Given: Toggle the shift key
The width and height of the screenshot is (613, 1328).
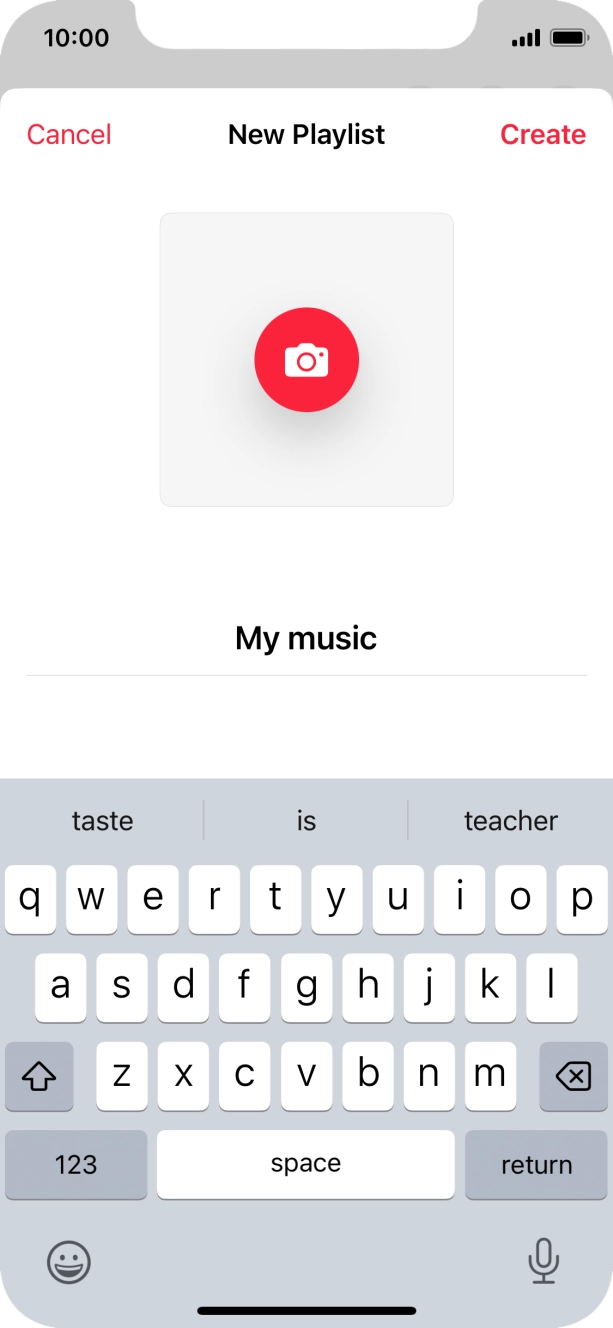Looking at the screenshot, I should click(x=39, y=1076).
